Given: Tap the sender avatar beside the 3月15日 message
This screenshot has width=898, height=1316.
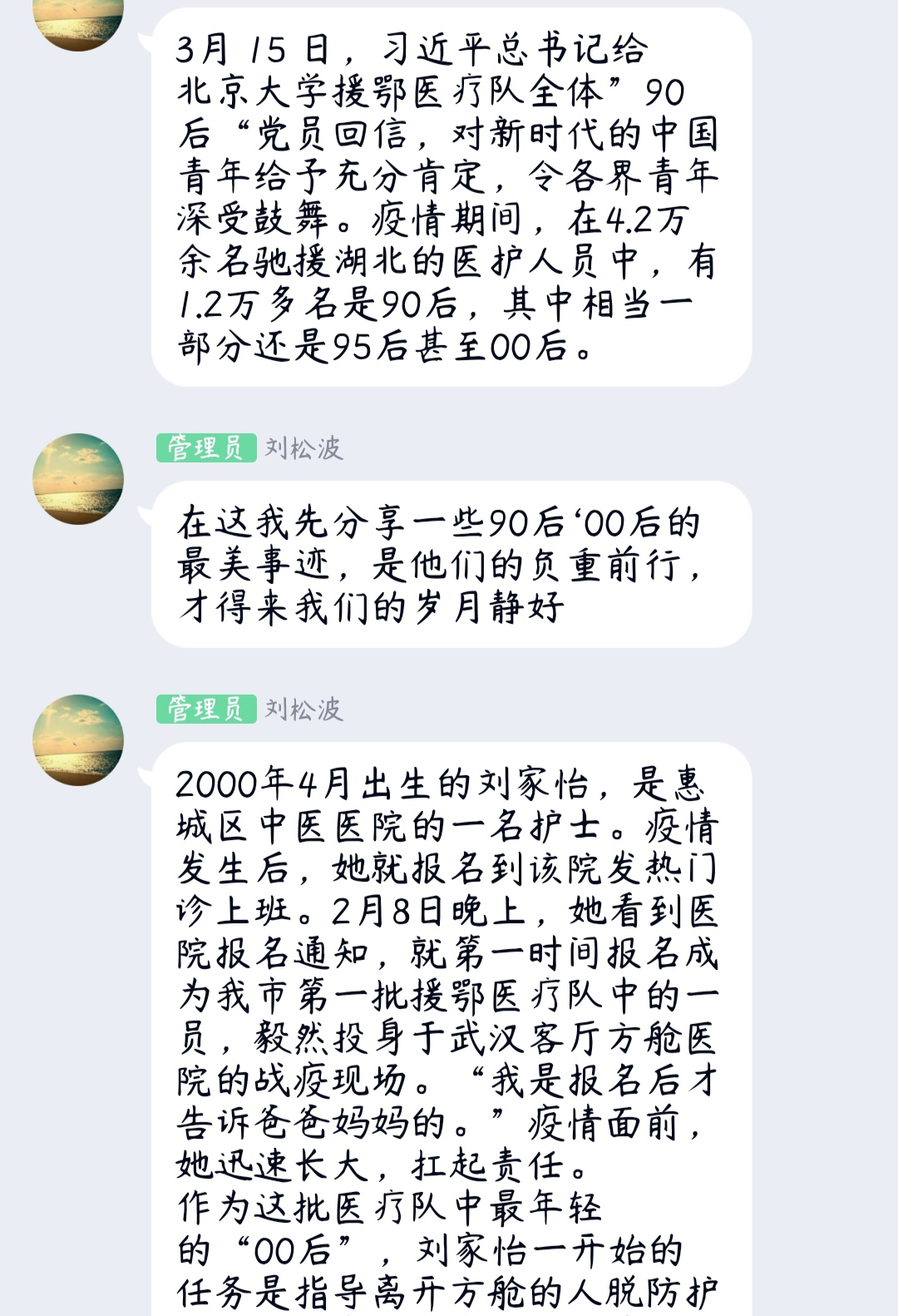Looking at the screenshot, I should click(x=78, y=21).
